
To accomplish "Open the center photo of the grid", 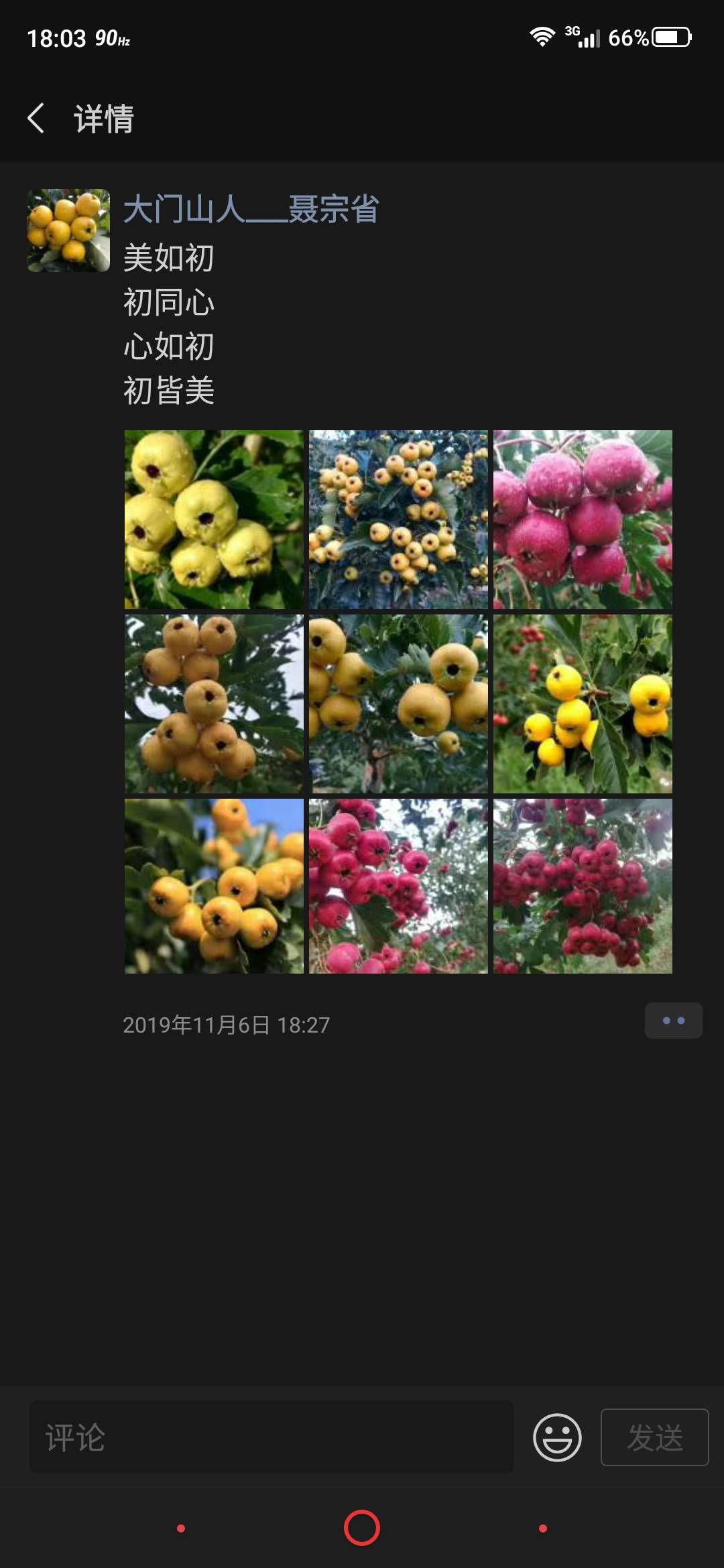I will click(x=398, y=704).
